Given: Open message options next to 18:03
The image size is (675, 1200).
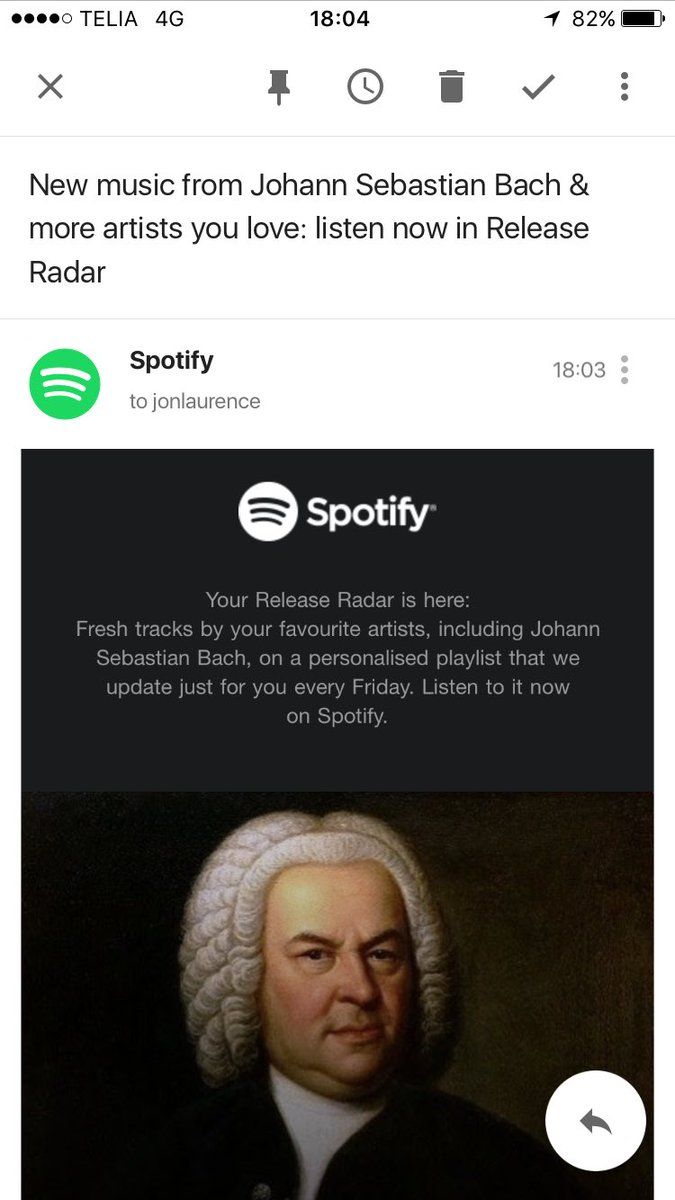Looking at the screenshot, I should [x=625, y=369].
